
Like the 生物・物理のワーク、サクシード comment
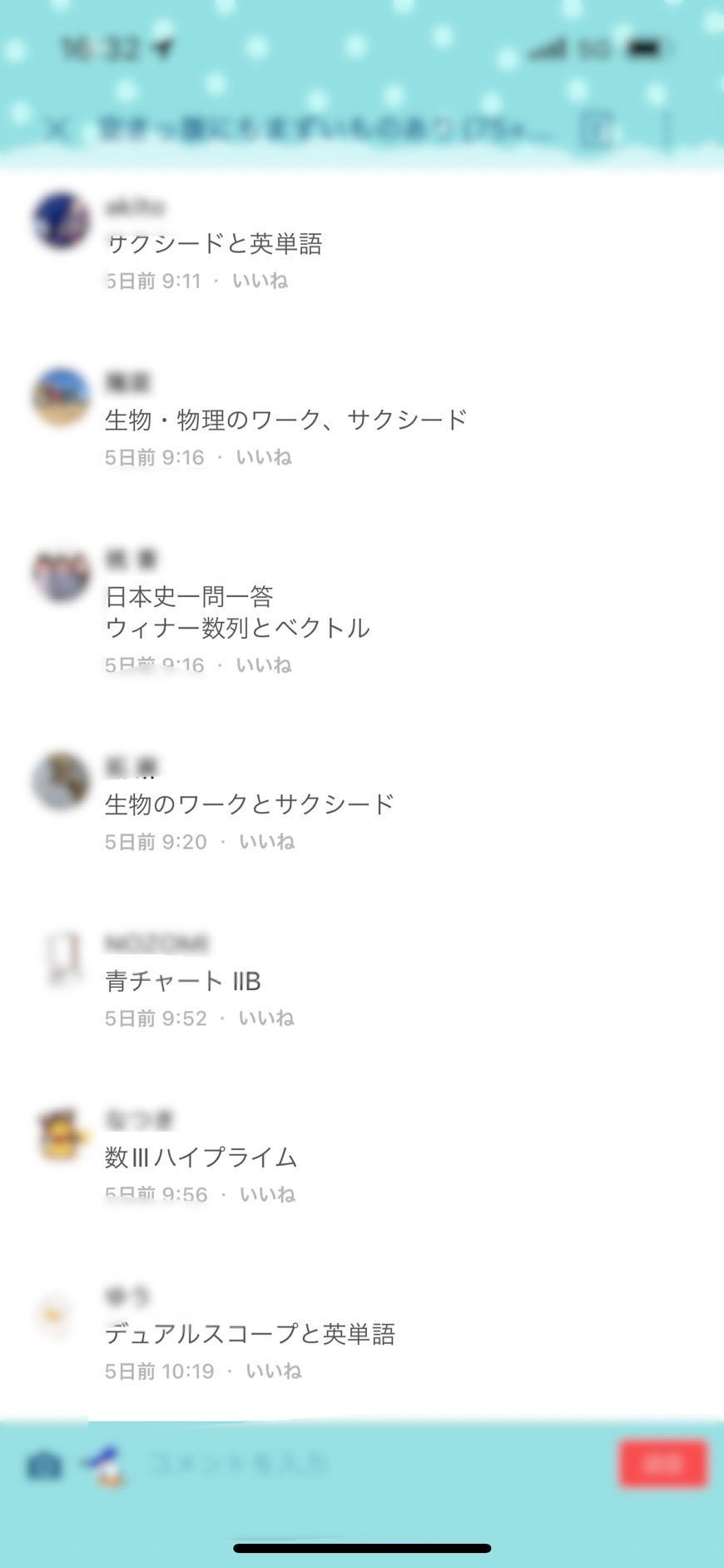[264, 457]
